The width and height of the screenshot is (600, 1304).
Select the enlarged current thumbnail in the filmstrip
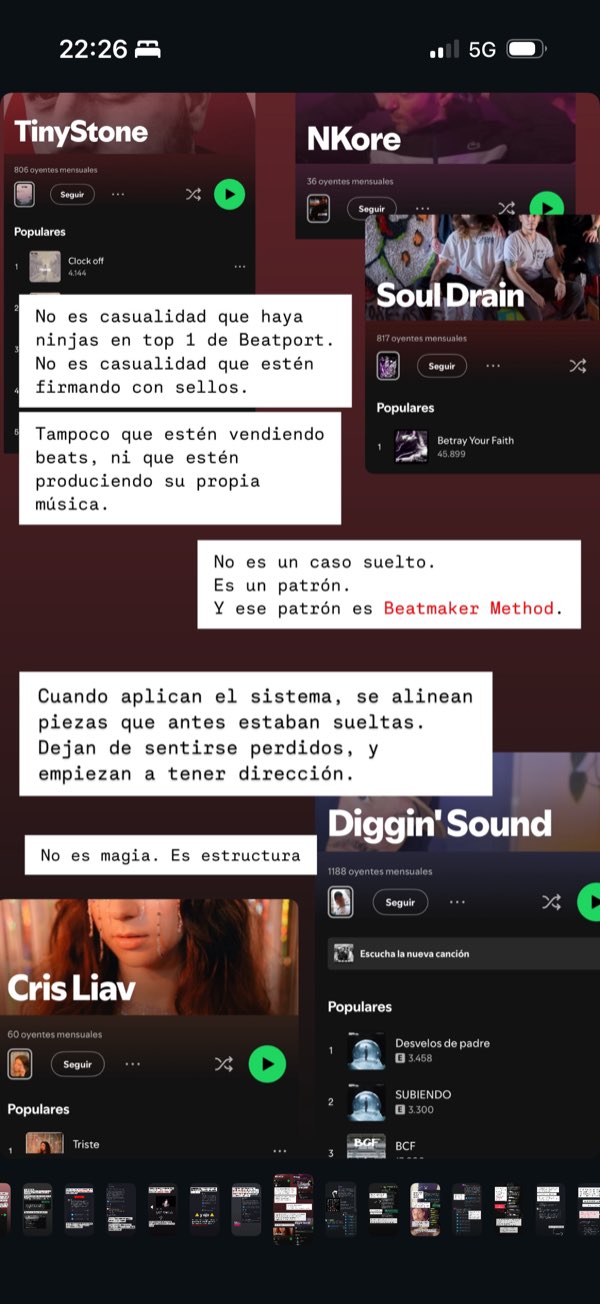[x=293, y=1208]
